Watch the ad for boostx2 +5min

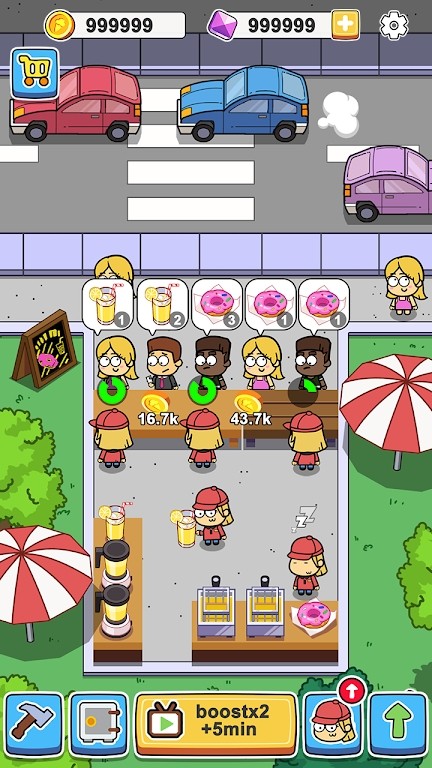click(x=216, y=724)
